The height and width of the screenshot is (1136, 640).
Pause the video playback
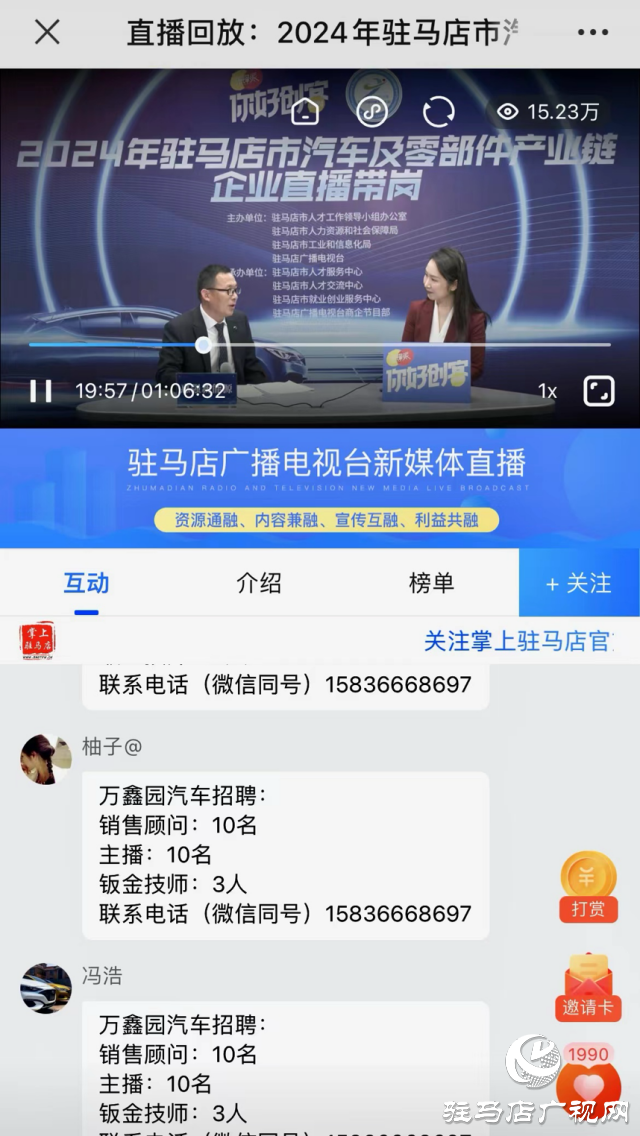click(x=41, y=391)
